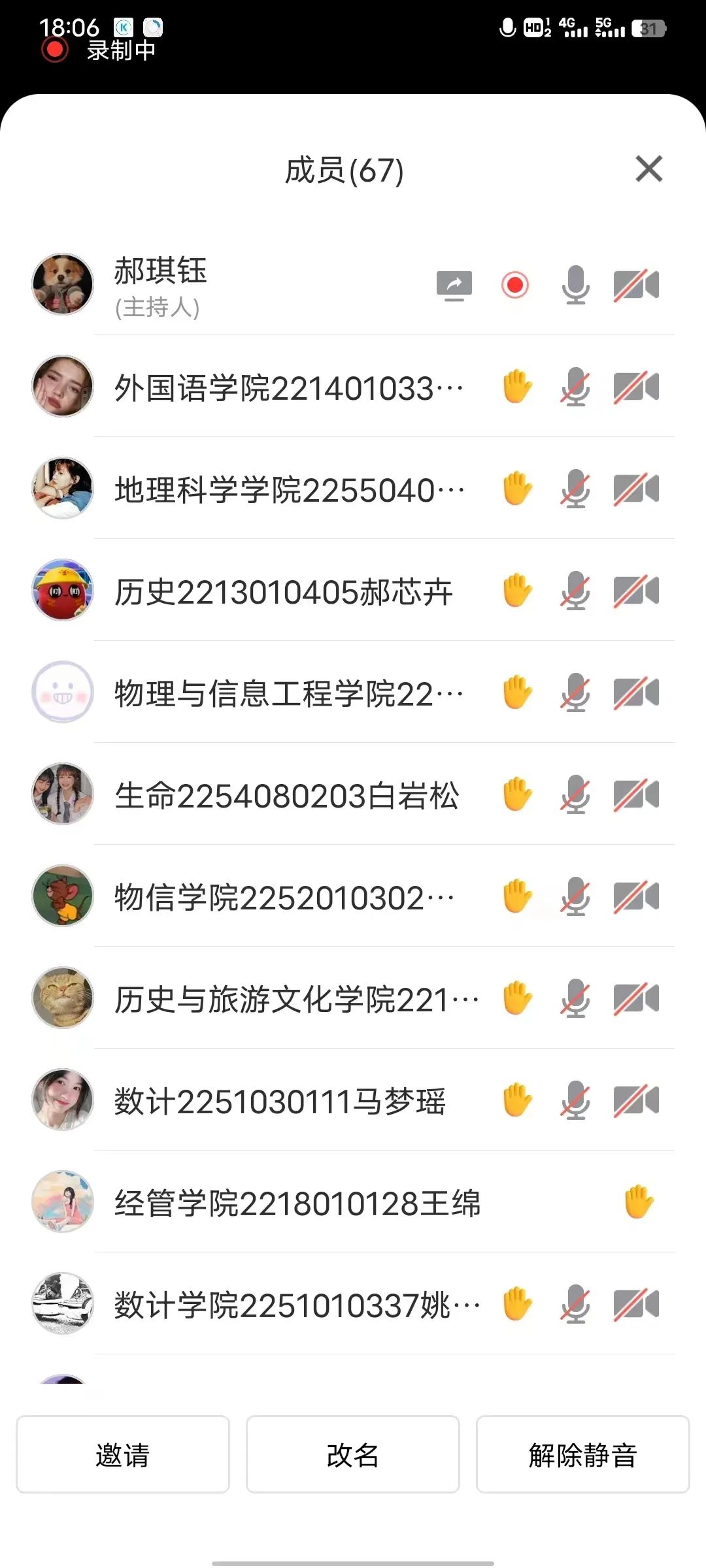Screen dimensions: 706x1568
Task: Close the members panel
Action: click(648, 169)
